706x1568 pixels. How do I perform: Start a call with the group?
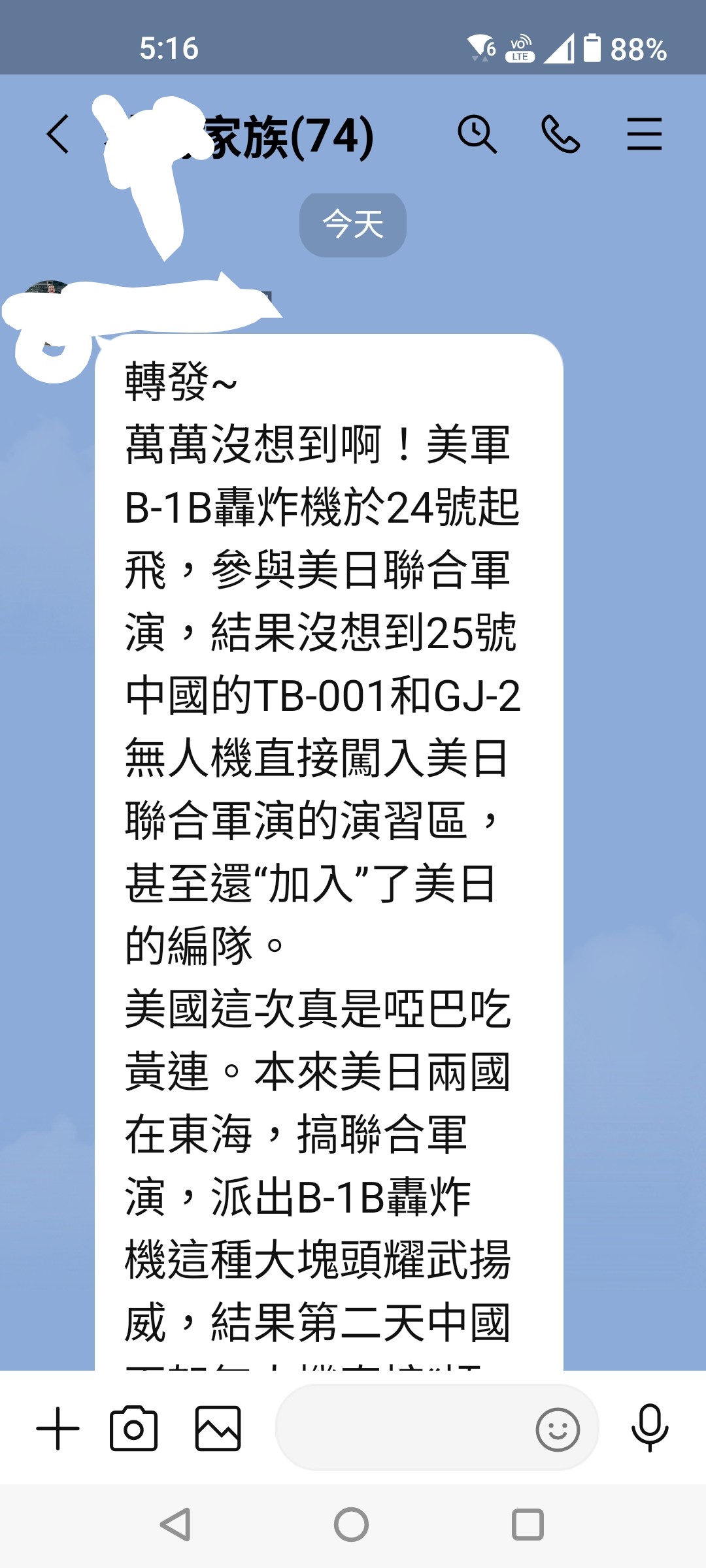561,135
